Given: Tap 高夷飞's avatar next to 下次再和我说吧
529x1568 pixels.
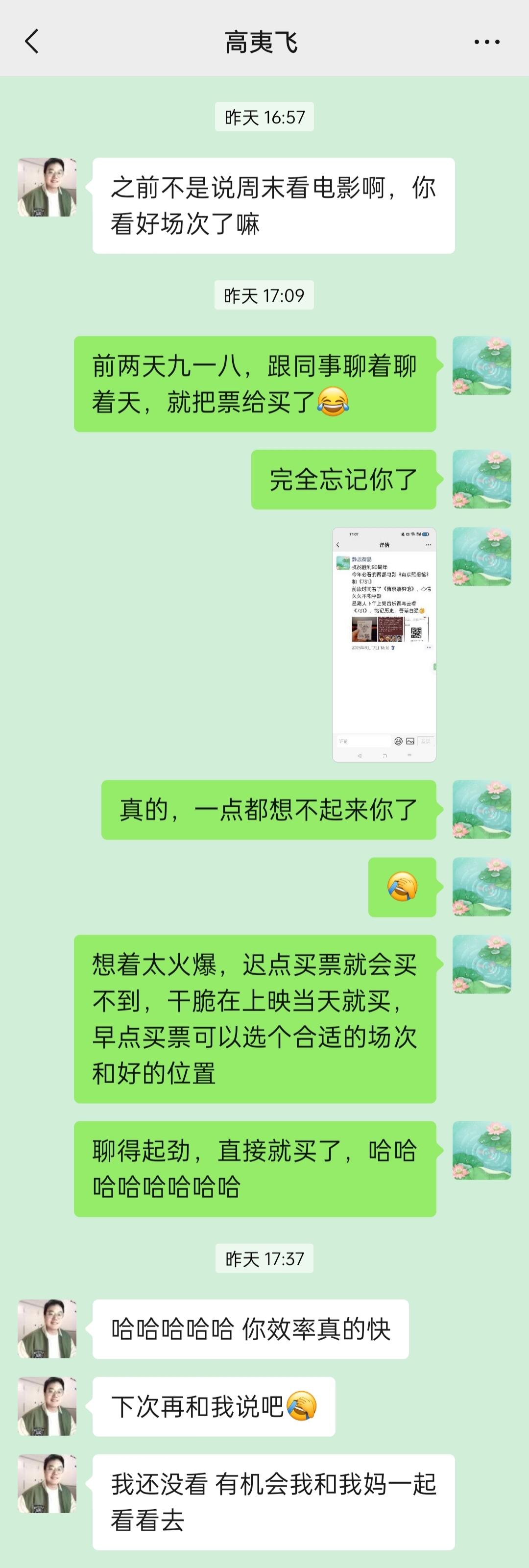Looking at the screenshot, I should [47, 1406].
